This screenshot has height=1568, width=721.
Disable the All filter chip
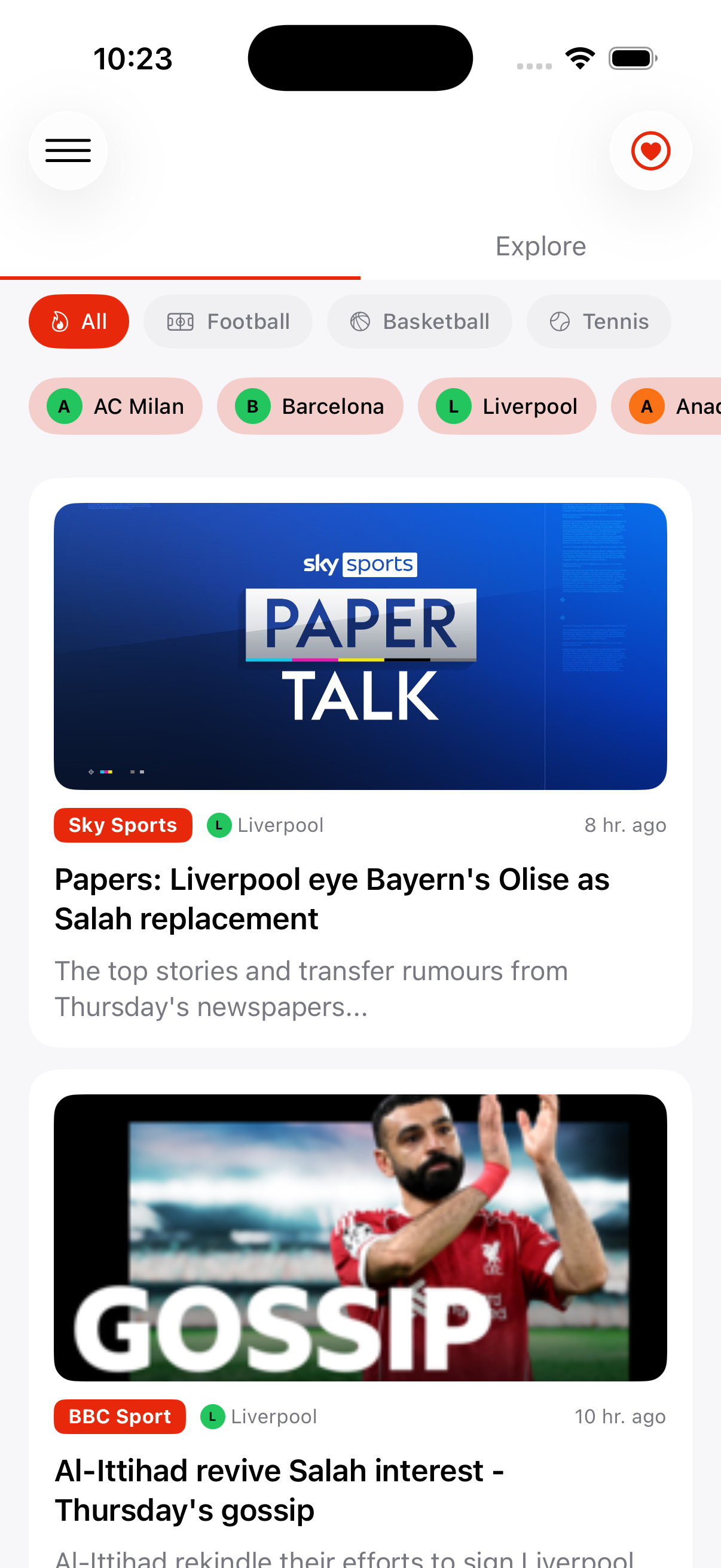click(78, 321)
